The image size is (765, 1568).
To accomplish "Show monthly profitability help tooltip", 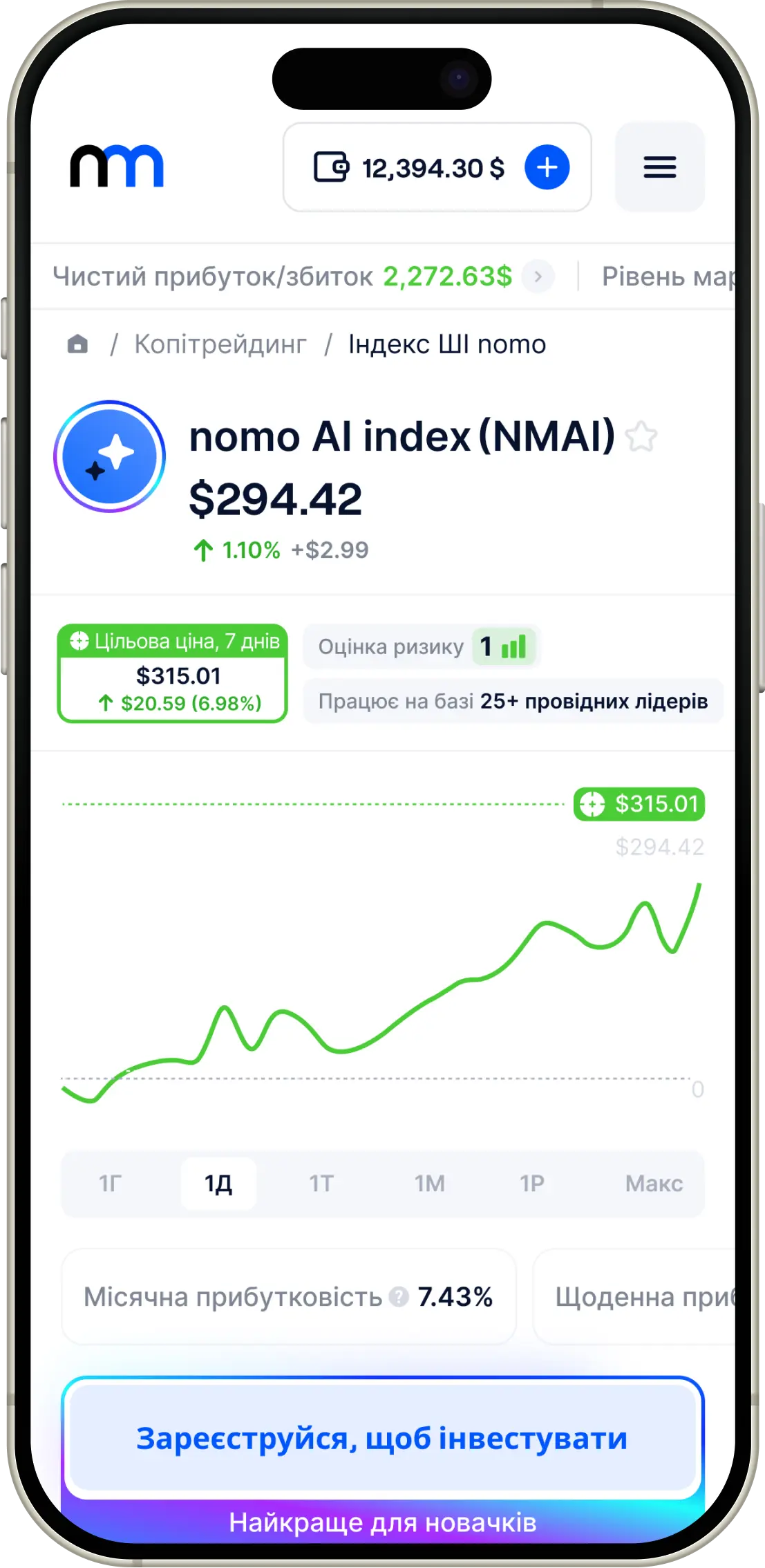I will point(399,1297).
